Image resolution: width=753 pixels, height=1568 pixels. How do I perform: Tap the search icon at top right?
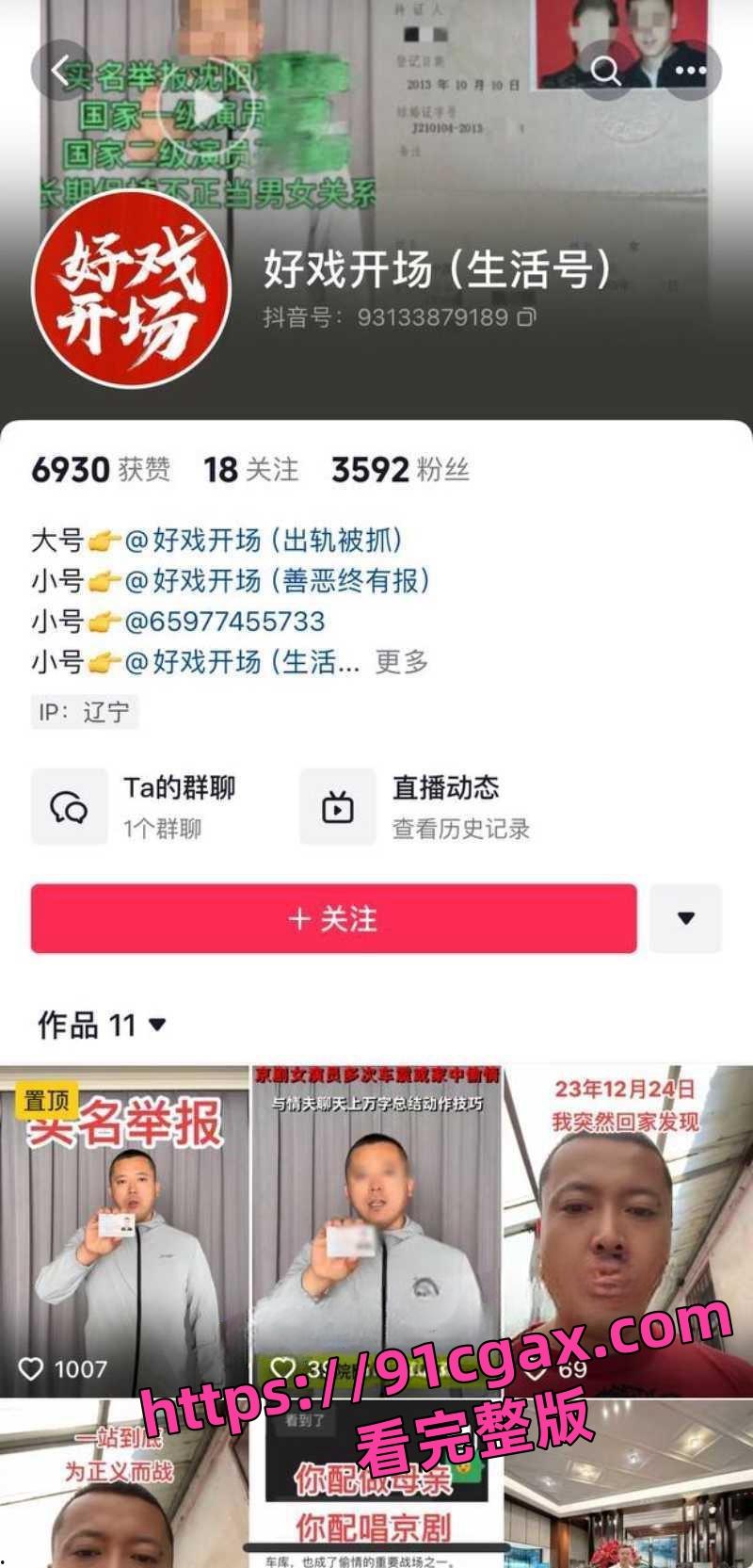coord(605,71)
